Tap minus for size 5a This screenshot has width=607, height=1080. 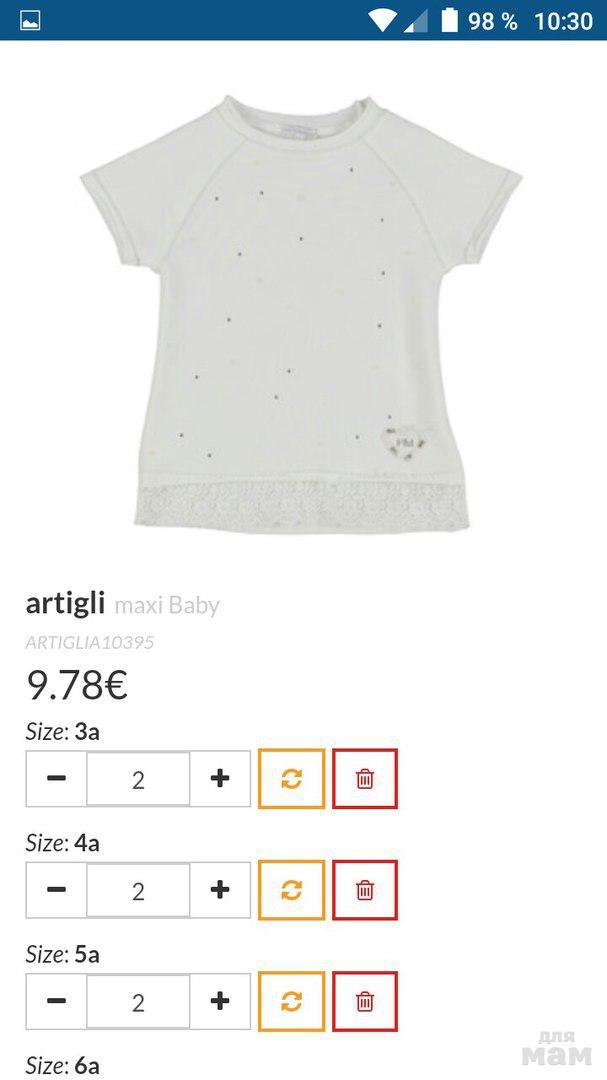[x=56, y=1001]
